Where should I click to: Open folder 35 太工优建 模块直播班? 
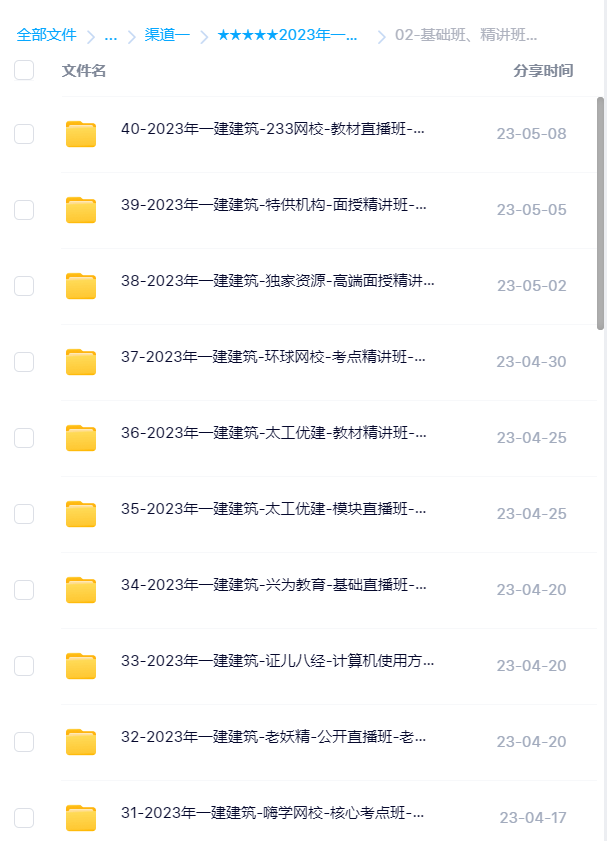tap(273, 509)
